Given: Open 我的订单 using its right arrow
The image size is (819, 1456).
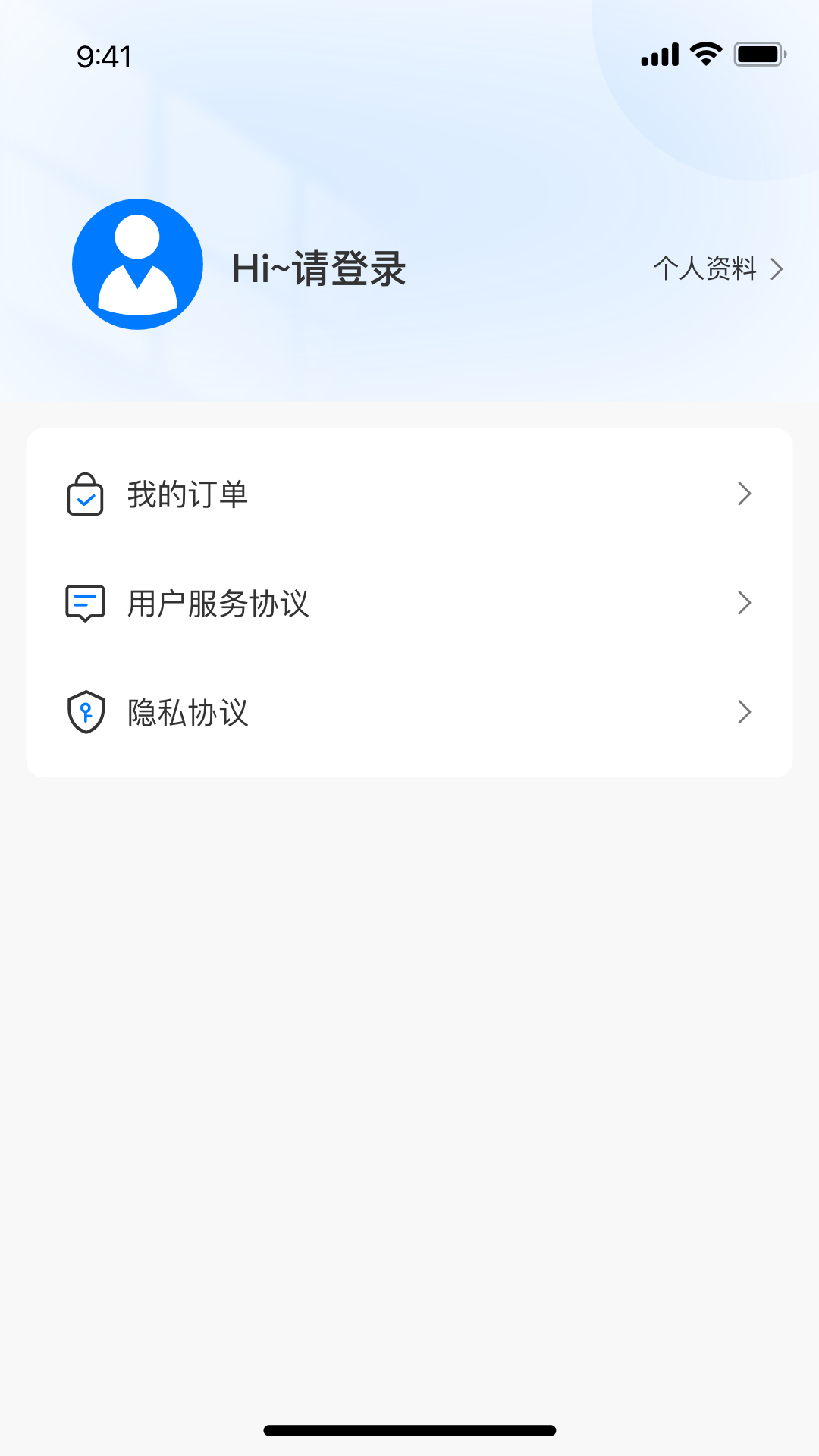Looking at the screenshot, I should (x=745, y=494).
